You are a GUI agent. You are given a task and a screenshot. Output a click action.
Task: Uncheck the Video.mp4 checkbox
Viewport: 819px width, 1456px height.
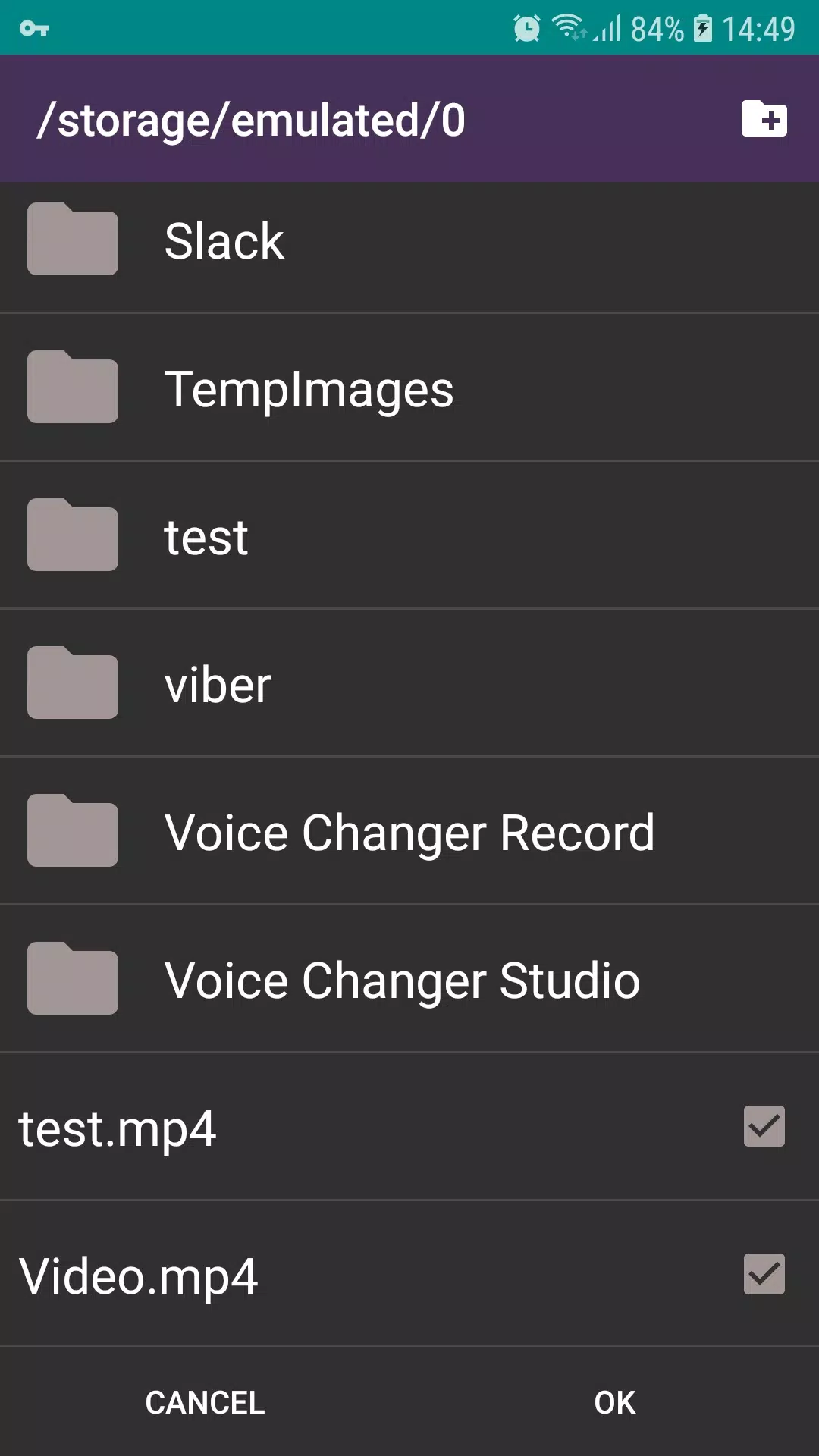764,1276
